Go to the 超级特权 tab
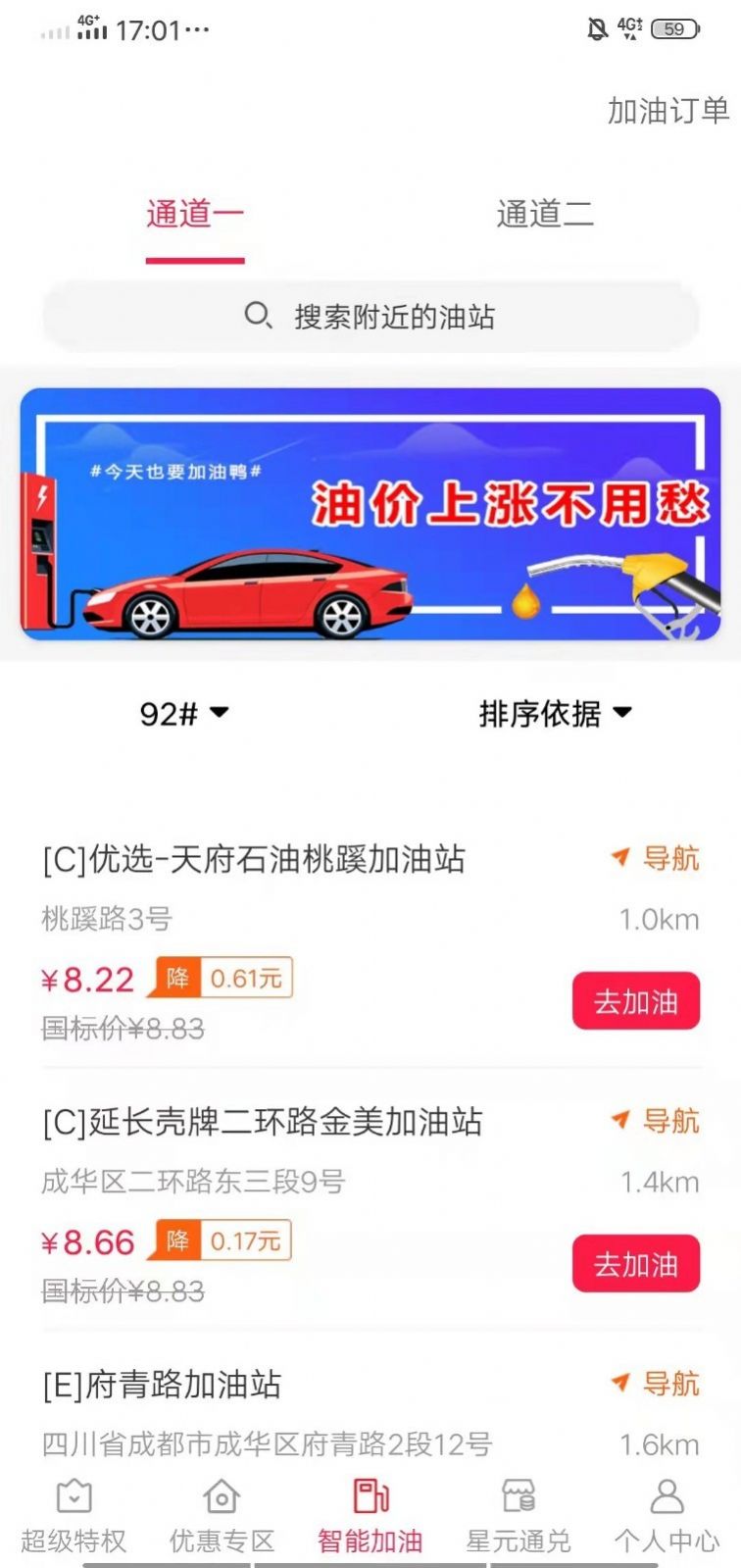 click(x=74, y=1516)
